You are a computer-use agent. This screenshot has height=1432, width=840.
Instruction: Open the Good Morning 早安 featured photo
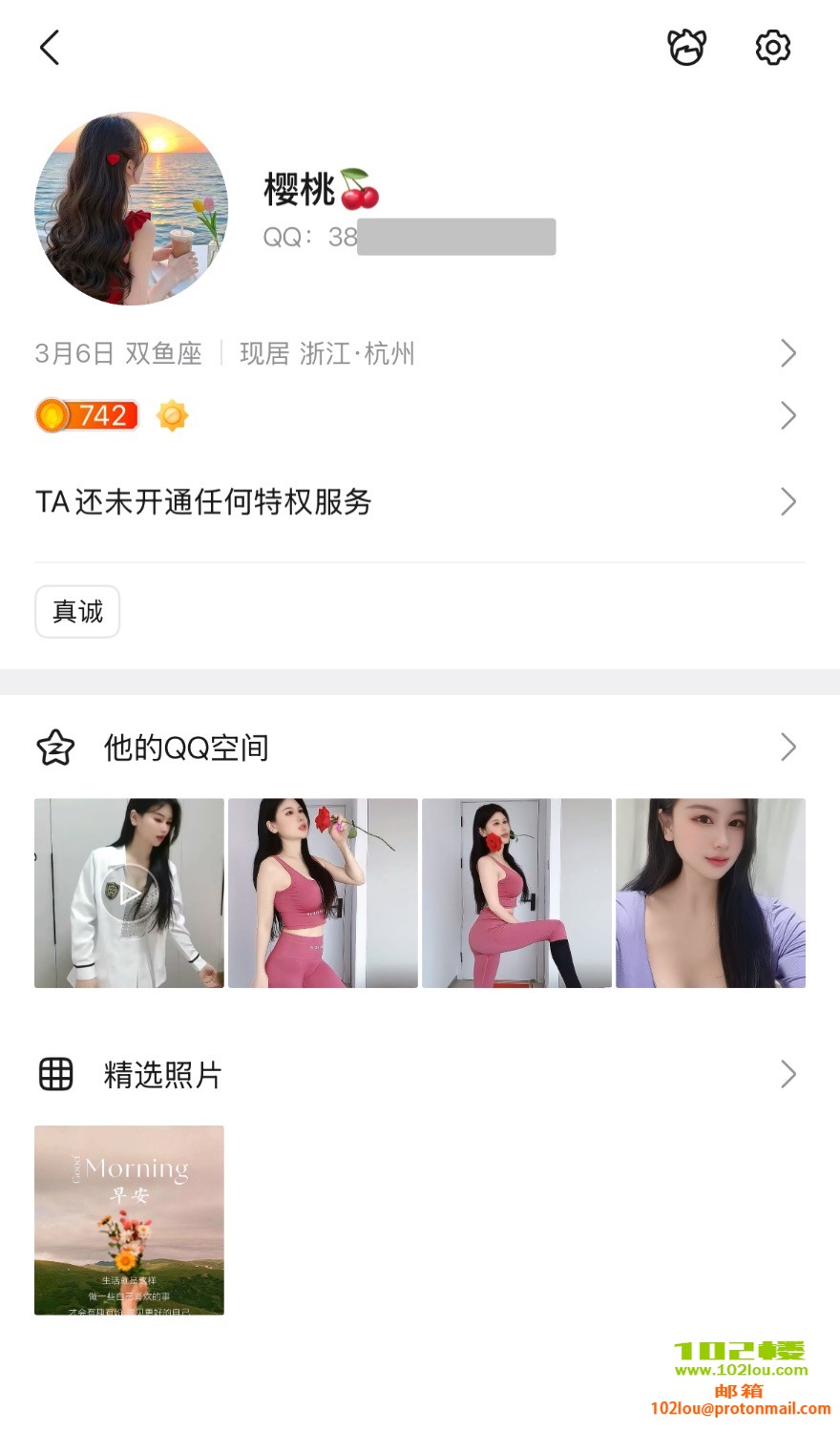pyautogui.click(x=129, y=1220)
